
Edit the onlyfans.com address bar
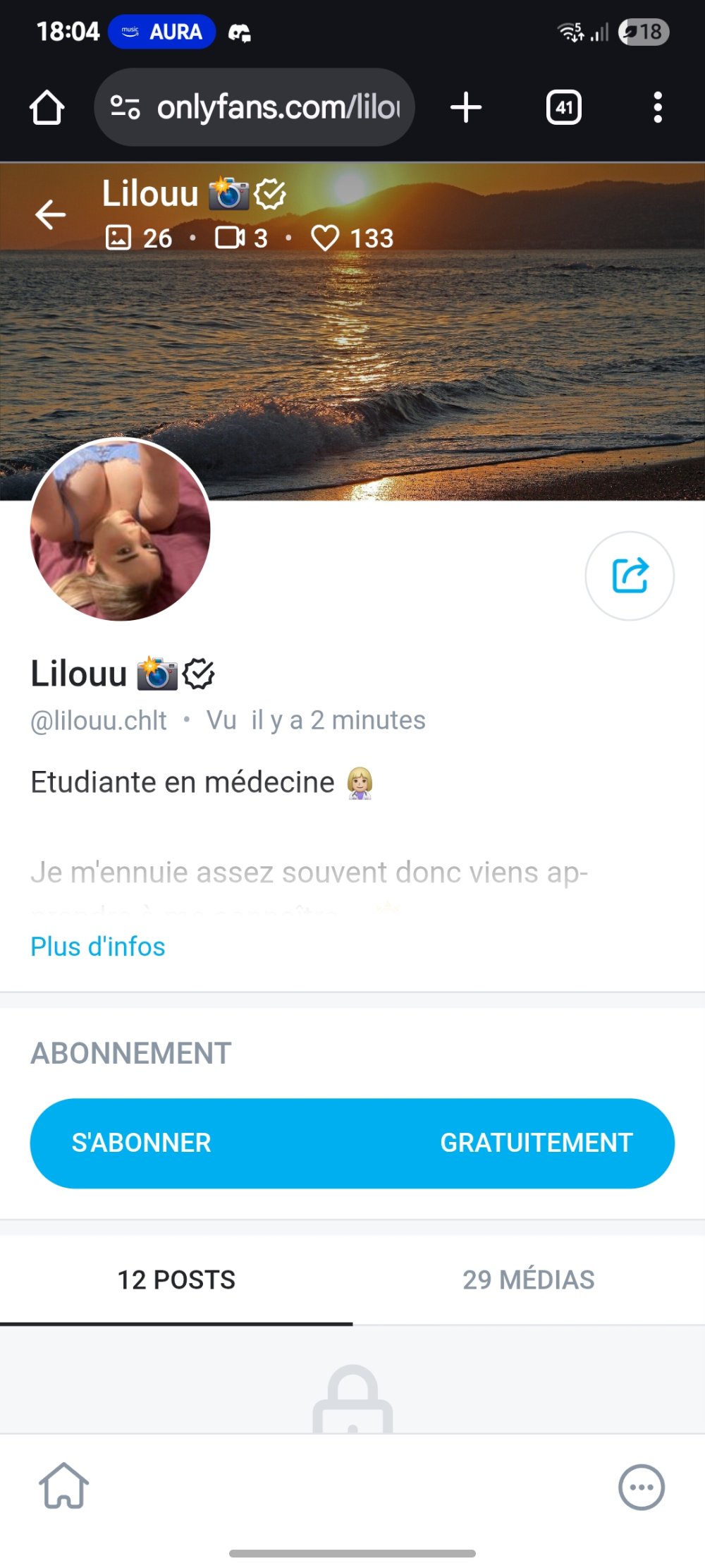click(275, 108)
